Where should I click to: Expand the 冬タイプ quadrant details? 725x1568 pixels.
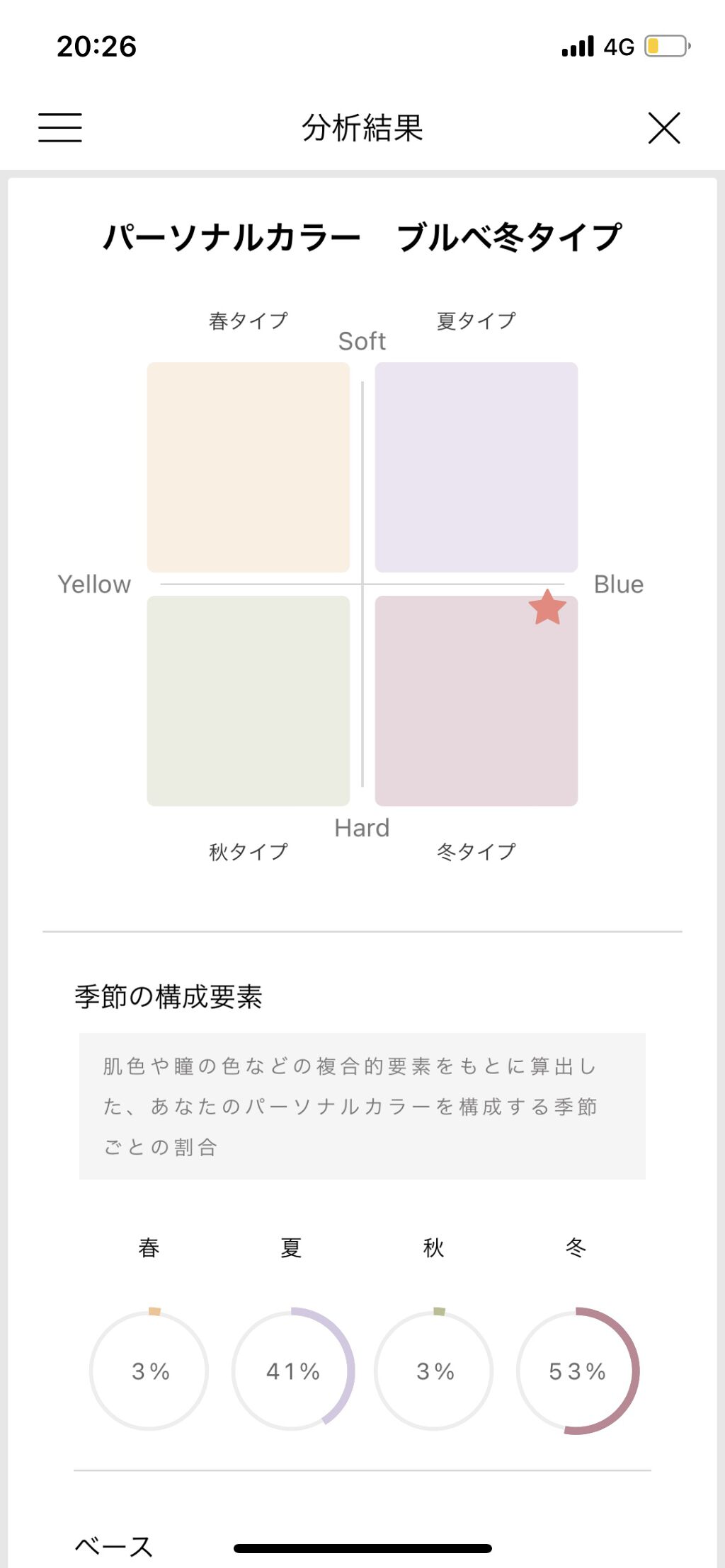pyautogui.click(x=476, y=701)
